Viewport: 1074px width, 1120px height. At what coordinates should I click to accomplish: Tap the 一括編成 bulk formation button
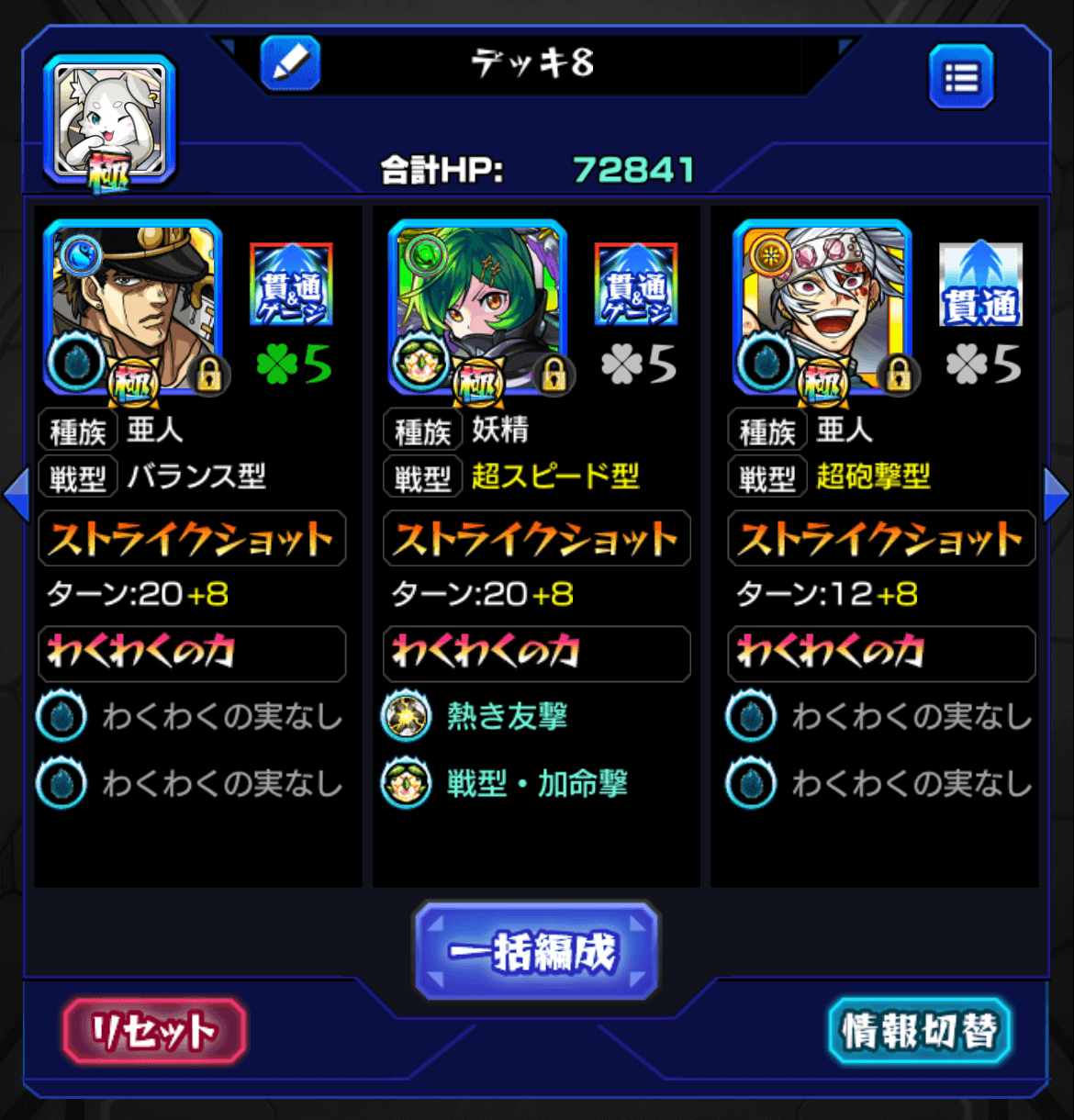tap(537, 951)
